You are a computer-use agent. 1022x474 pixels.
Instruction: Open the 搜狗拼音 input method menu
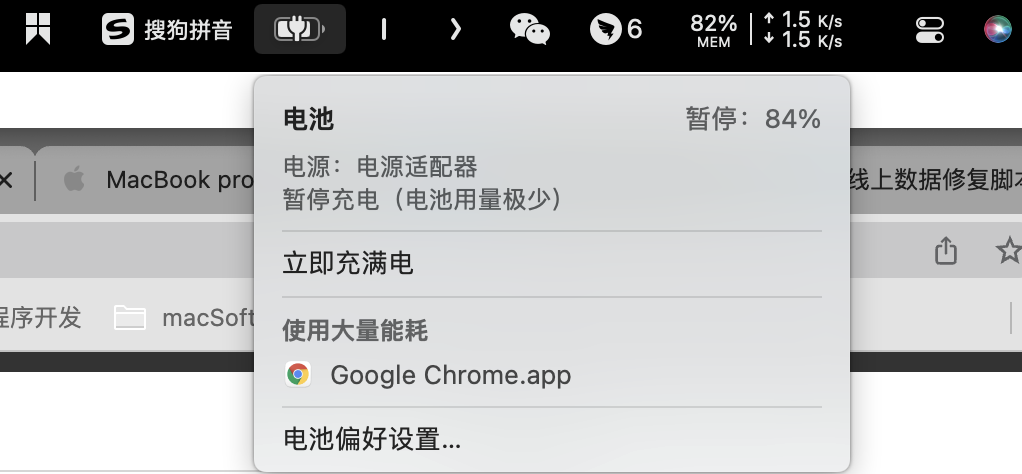(167, 30)
